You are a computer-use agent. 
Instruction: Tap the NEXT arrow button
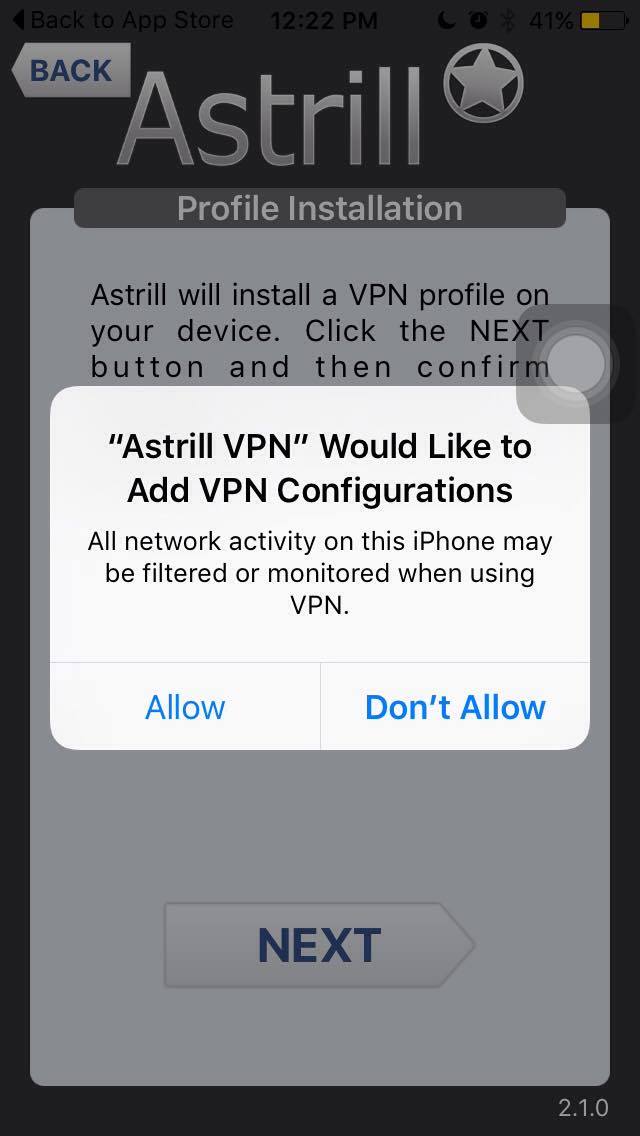320,945
